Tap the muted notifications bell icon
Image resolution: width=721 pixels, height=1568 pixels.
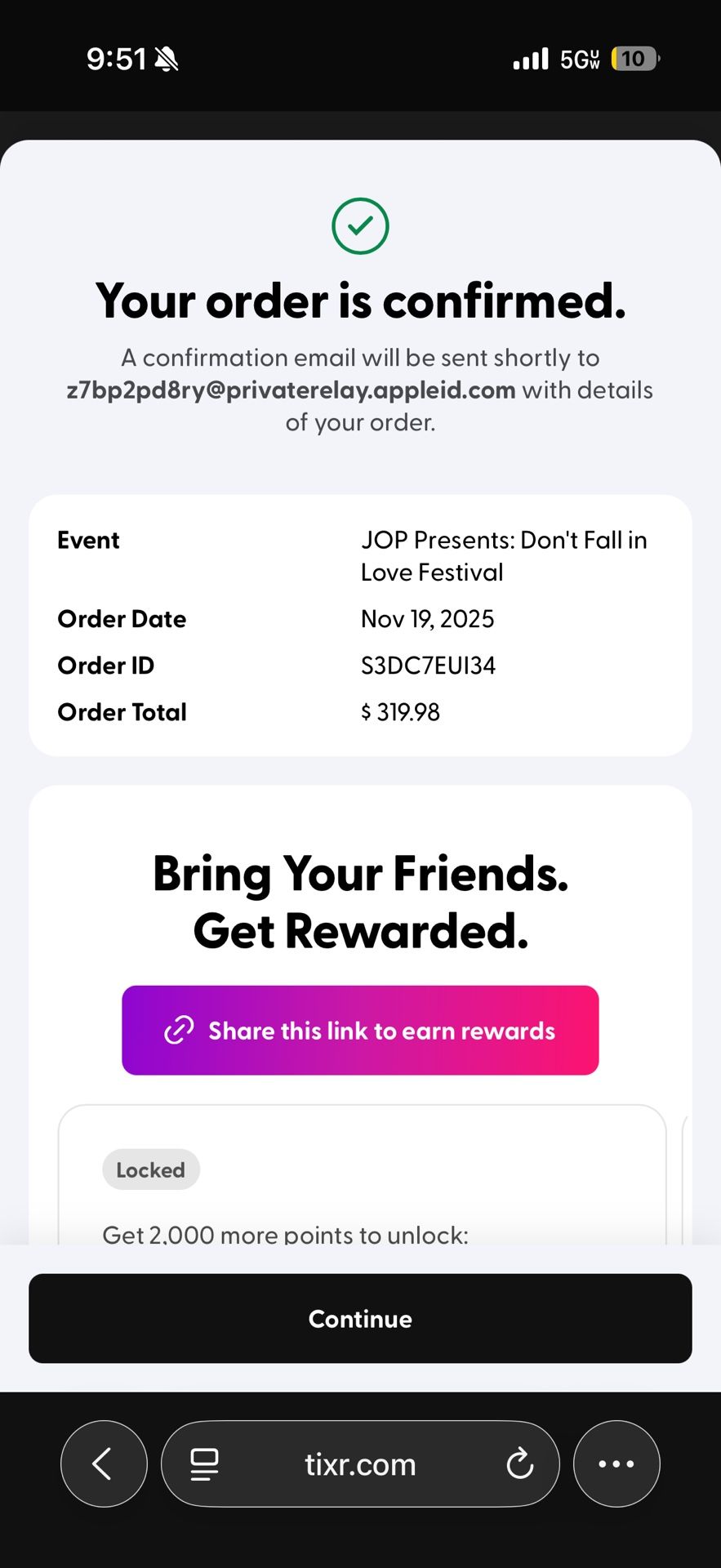pos(167,58)
